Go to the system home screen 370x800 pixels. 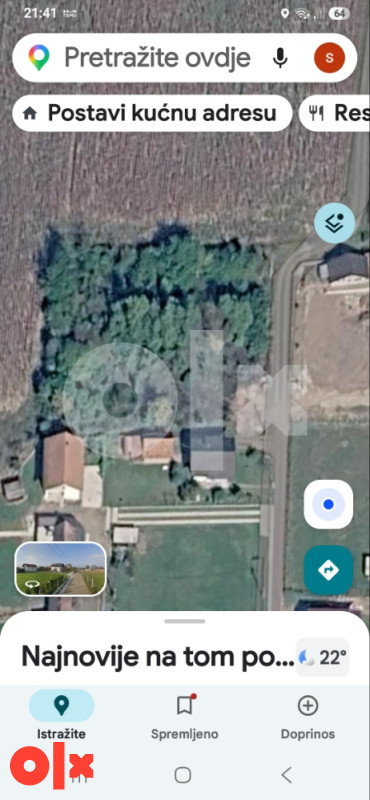(x=183, y=775)
